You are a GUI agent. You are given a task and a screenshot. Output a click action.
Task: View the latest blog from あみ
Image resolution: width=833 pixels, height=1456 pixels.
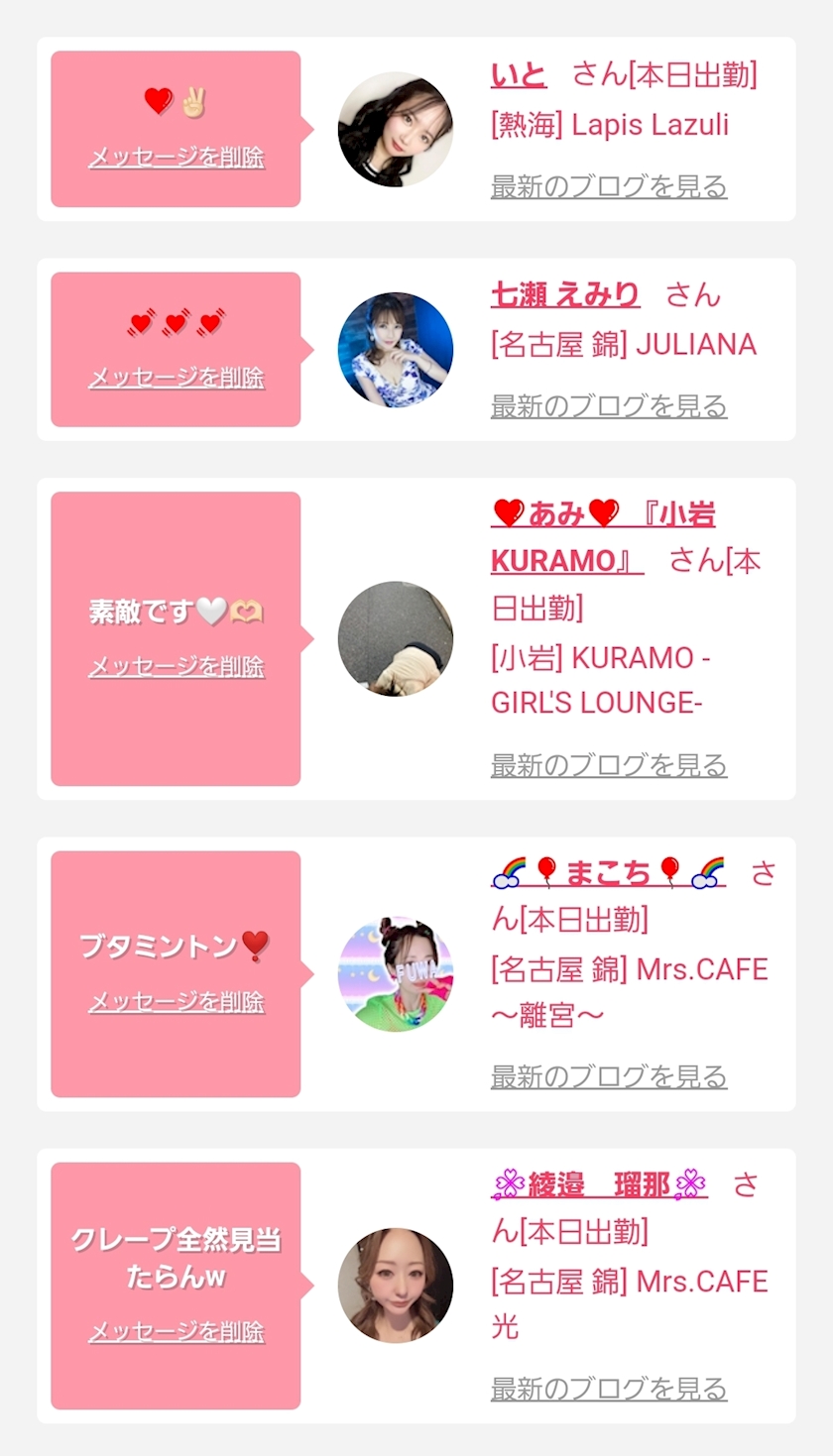609,765
